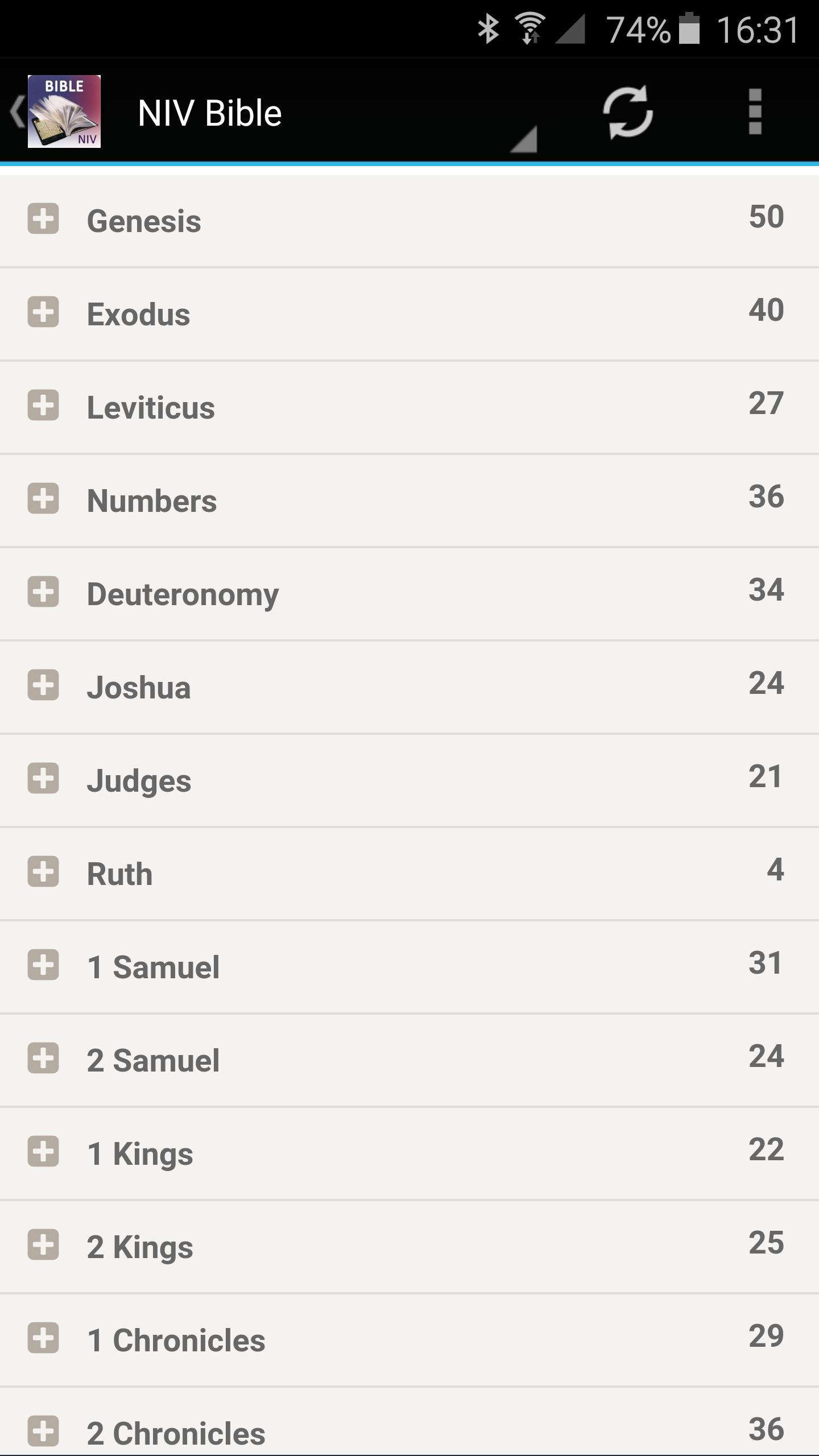Tap the NIV Bible app logo

click(64, 111)
